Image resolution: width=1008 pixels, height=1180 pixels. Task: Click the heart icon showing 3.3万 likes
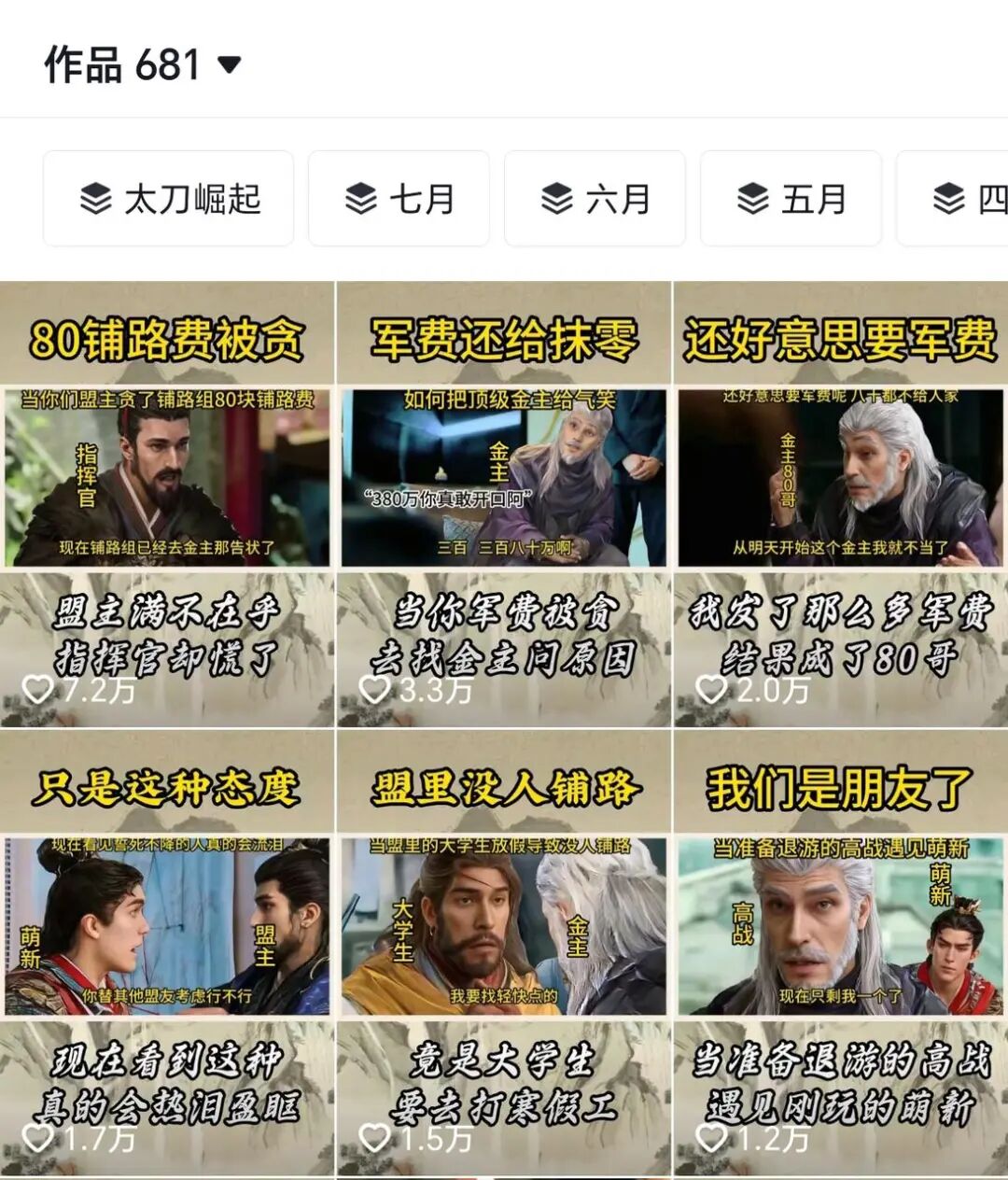373,690
